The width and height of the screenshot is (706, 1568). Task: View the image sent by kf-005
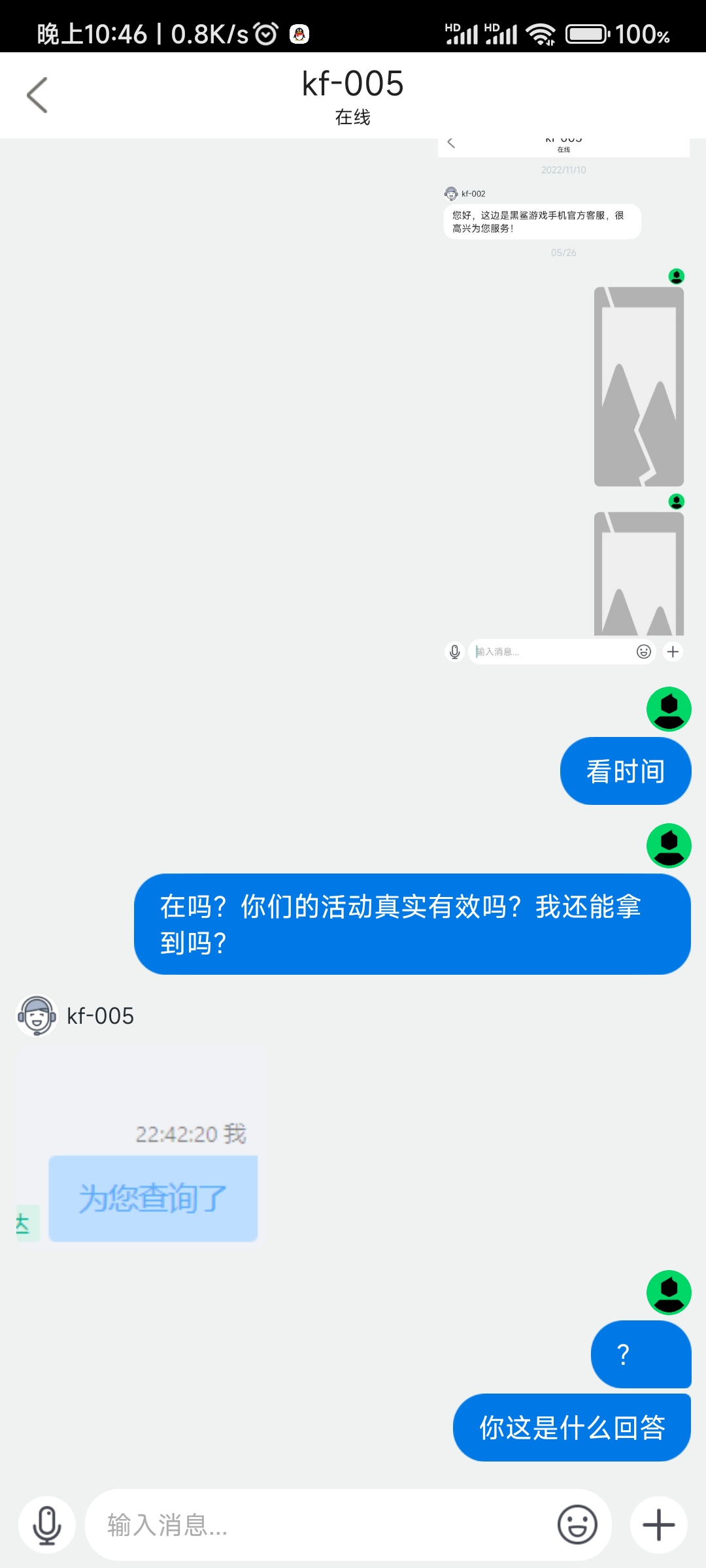pos(141,1143)
